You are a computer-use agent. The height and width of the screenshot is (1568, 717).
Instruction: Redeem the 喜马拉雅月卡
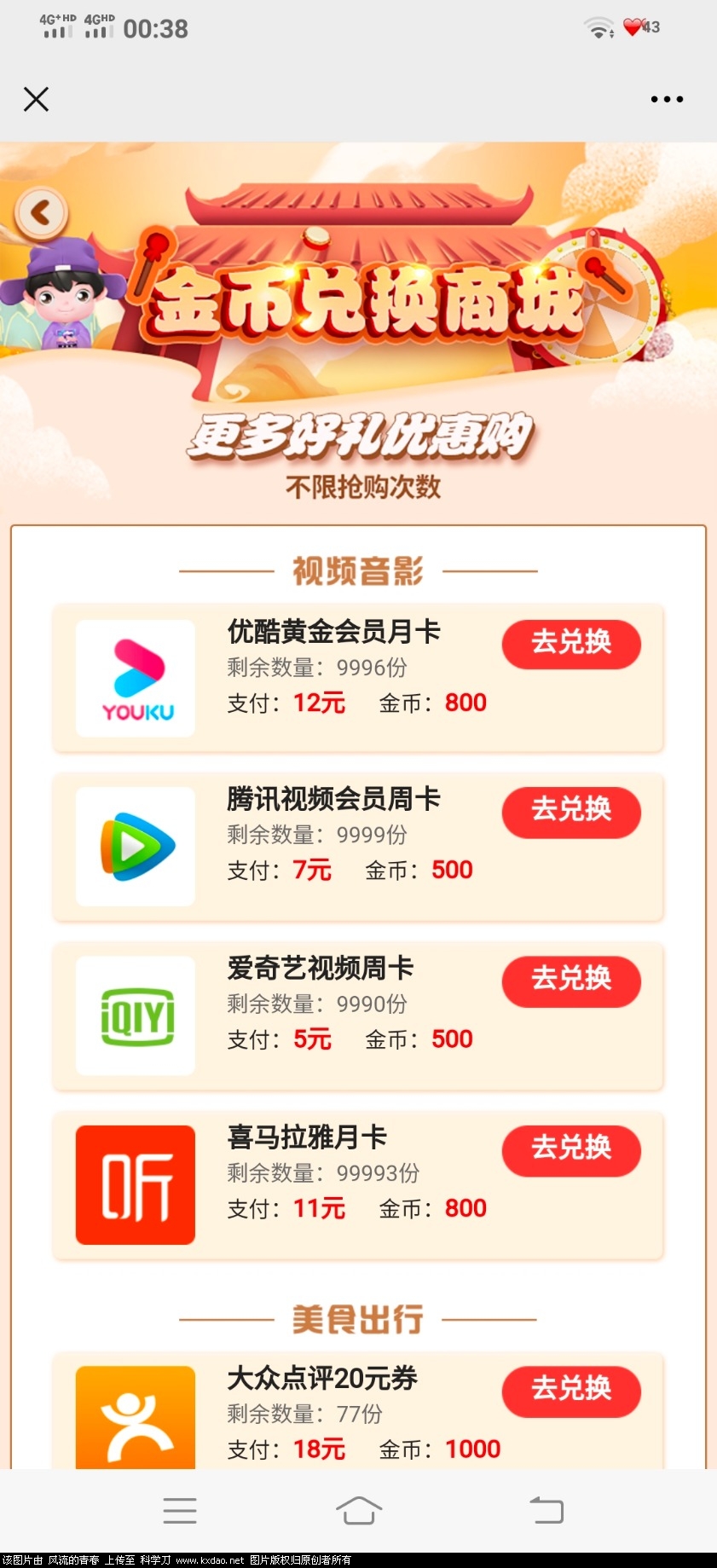(x=570, y=1149)
